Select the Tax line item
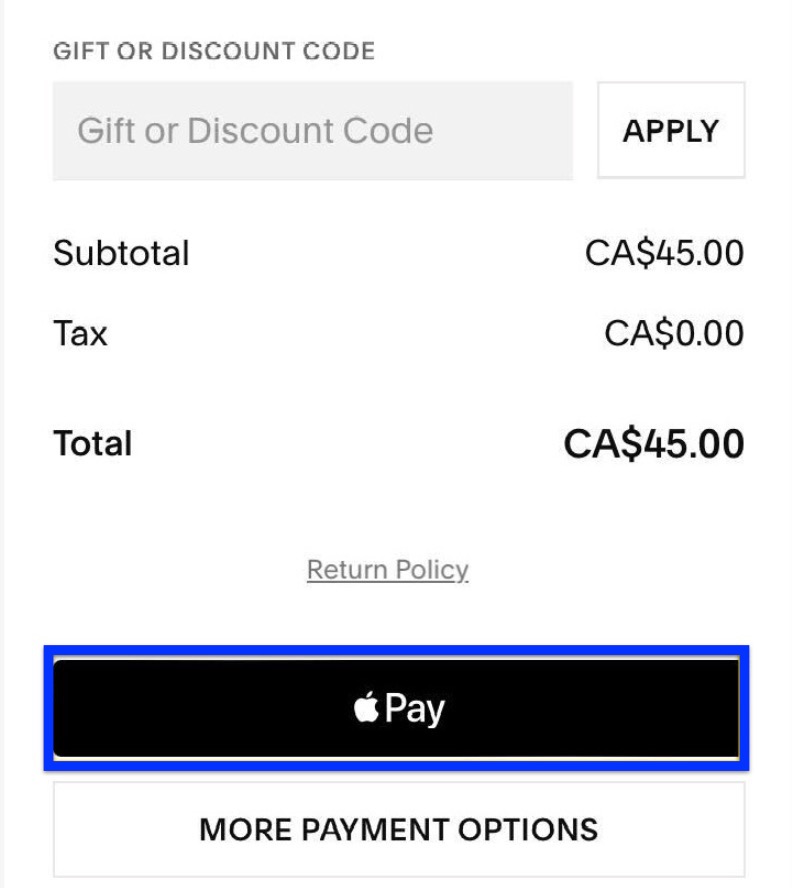The height and width of the screenshot is (888, 793). pos(81,333)
